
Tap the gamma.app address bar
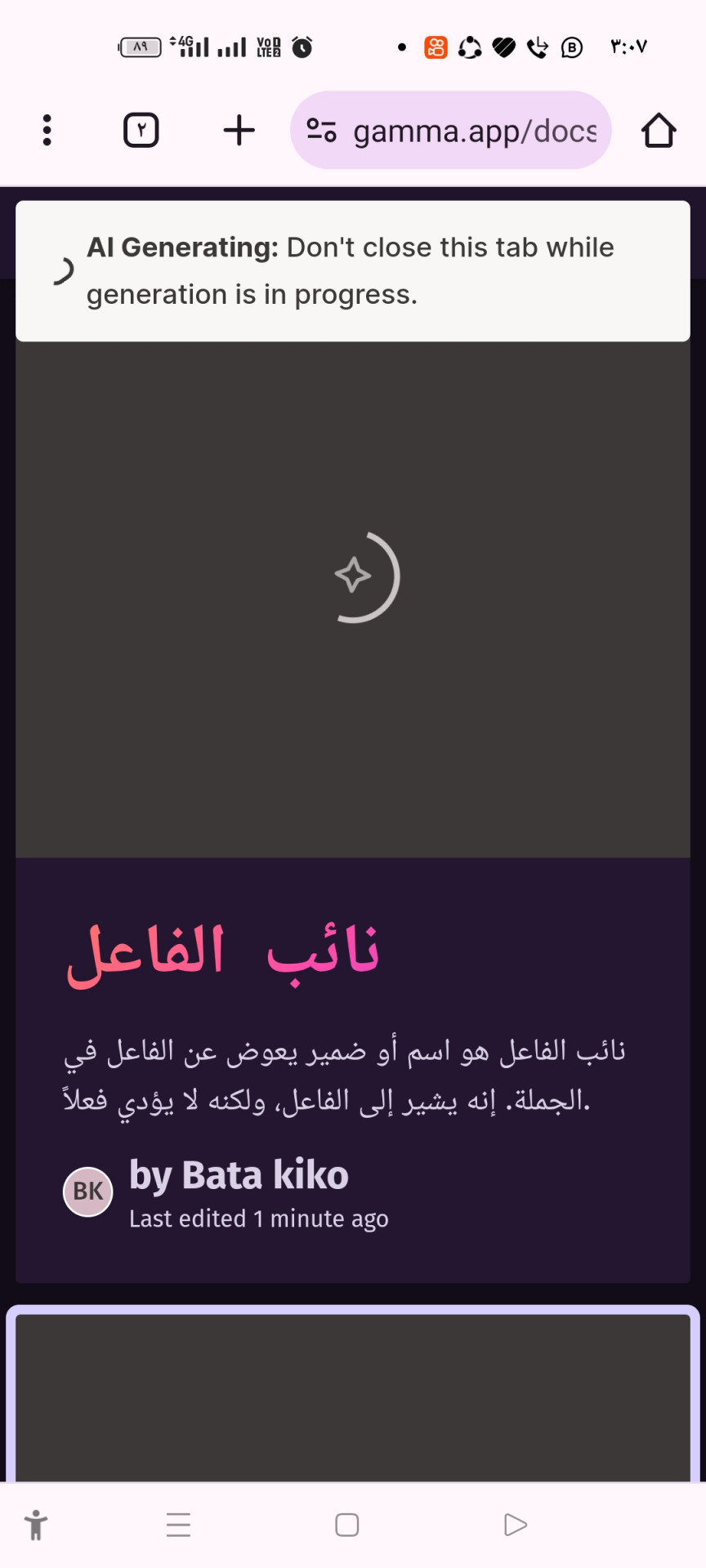[x=451, y=131]
